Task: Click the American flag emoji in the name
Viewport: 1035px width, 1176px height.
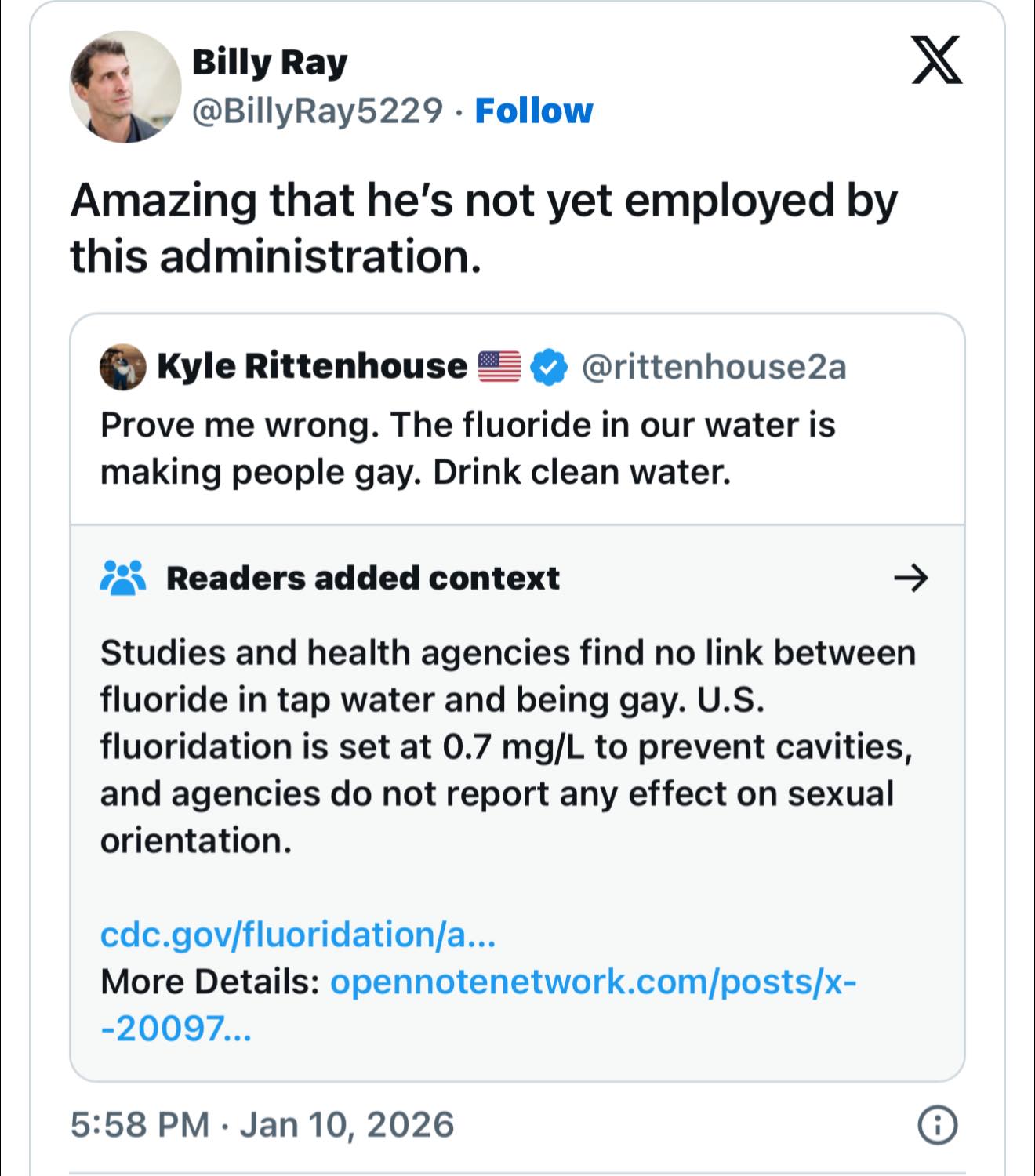Action: tap(499, 367)
